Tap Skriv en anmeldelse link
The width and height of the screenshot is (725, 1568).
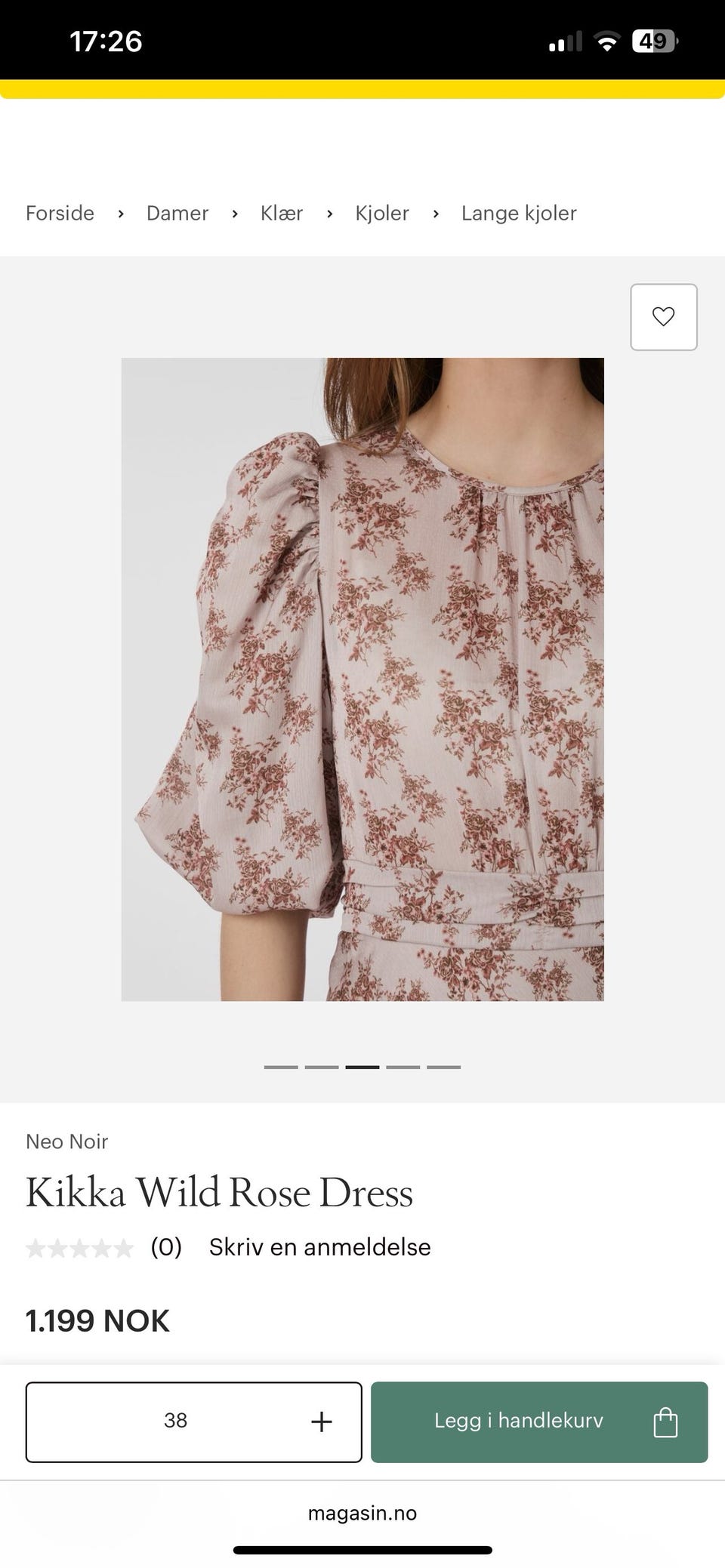point(319,1247)
